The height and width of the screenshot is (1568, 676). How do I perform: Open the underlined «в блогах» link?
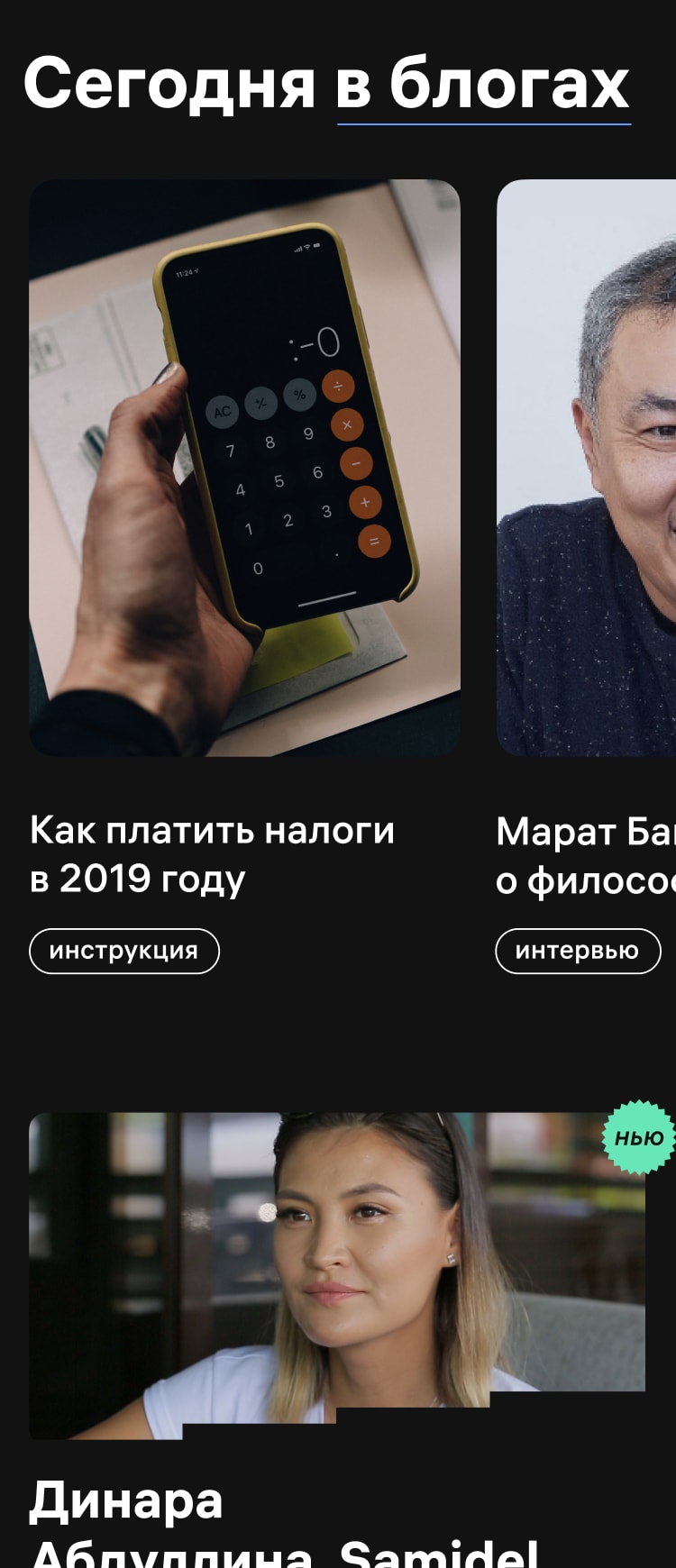pos(483,85)
